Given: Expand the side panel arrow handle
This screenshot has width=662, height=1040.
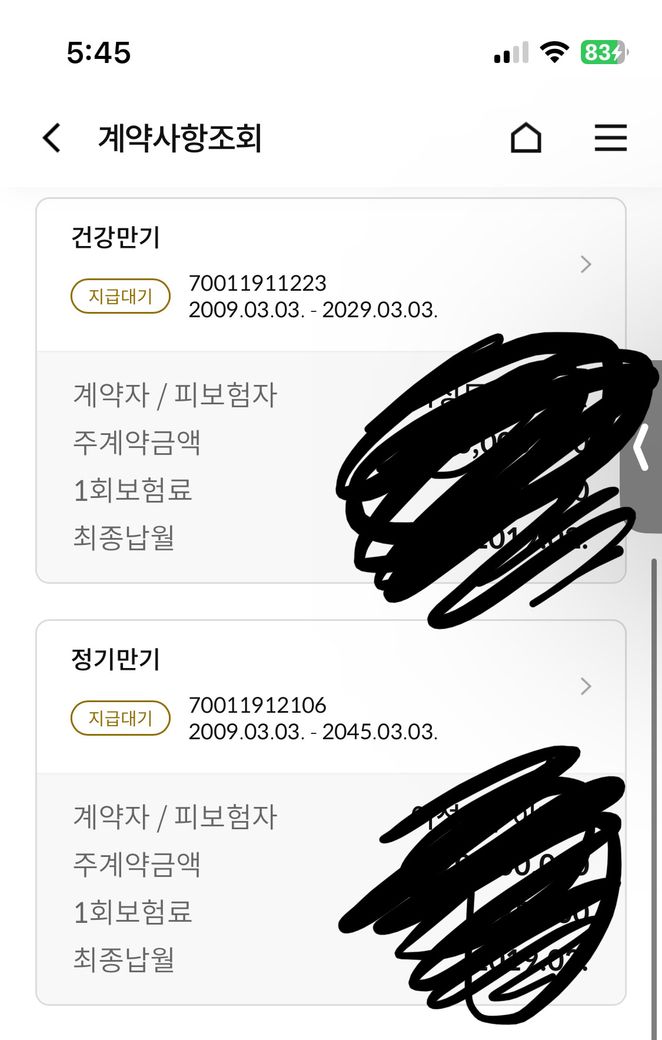Looking at the screenshot, I should point(645,445).
